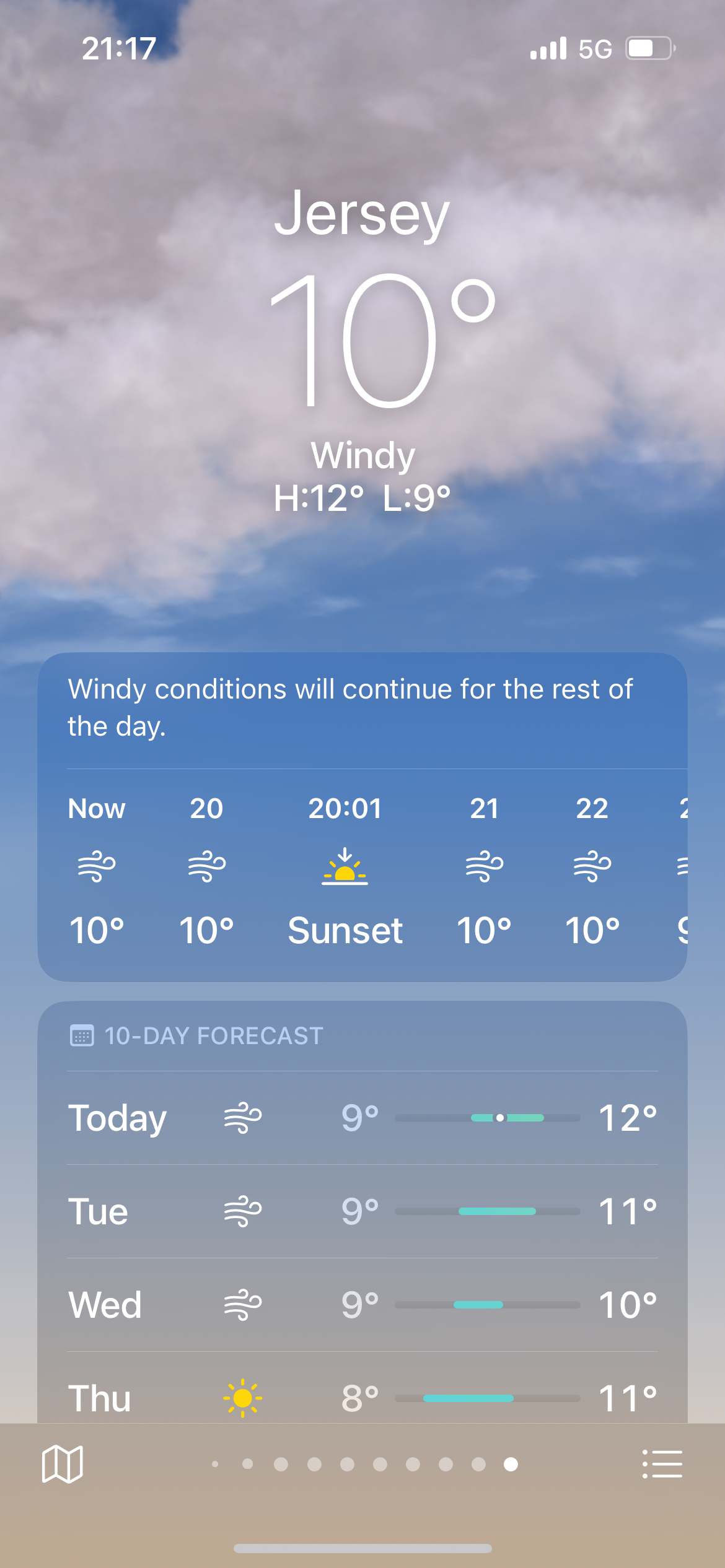View Tuesday's forecast details
The image size is (725, 1568).
(362, 1211)
